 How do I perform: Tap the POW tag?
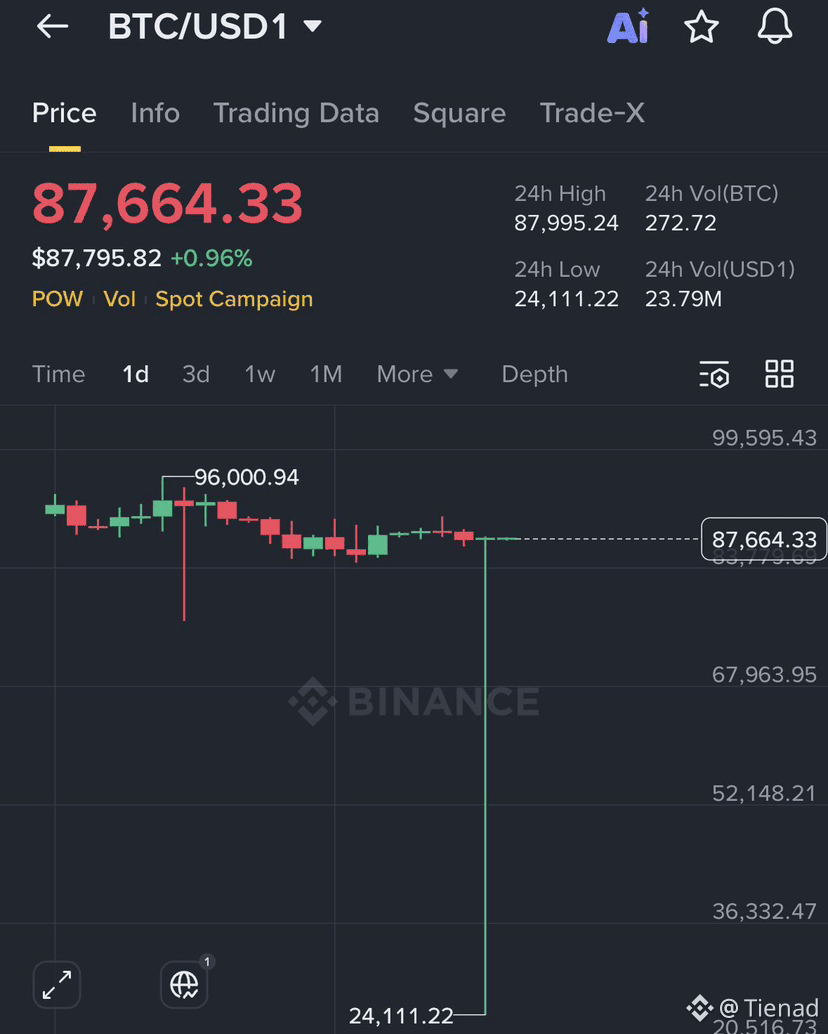[x=57, y=298]
